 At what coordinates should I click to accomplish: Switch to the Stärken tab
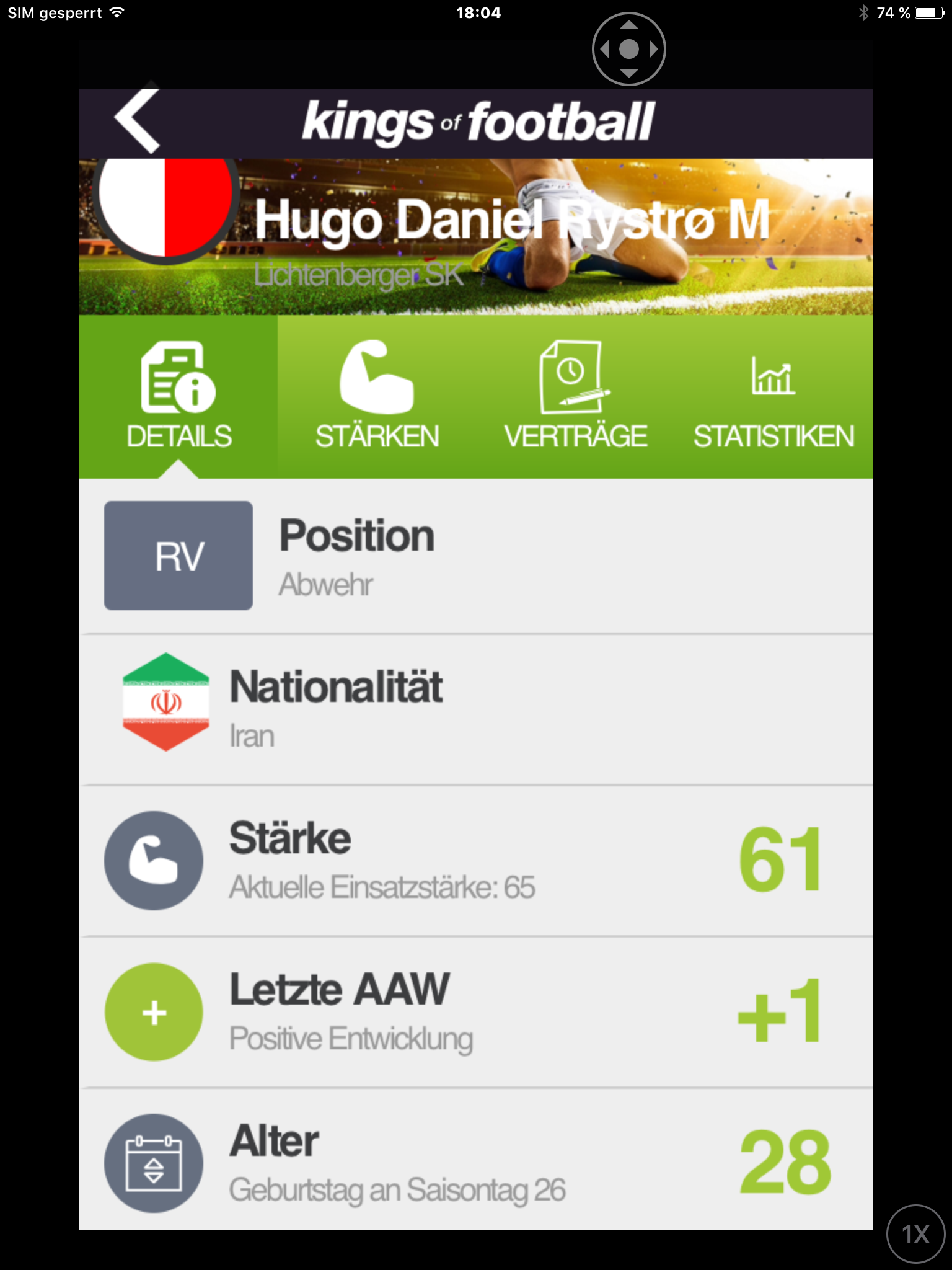(377, 397)
